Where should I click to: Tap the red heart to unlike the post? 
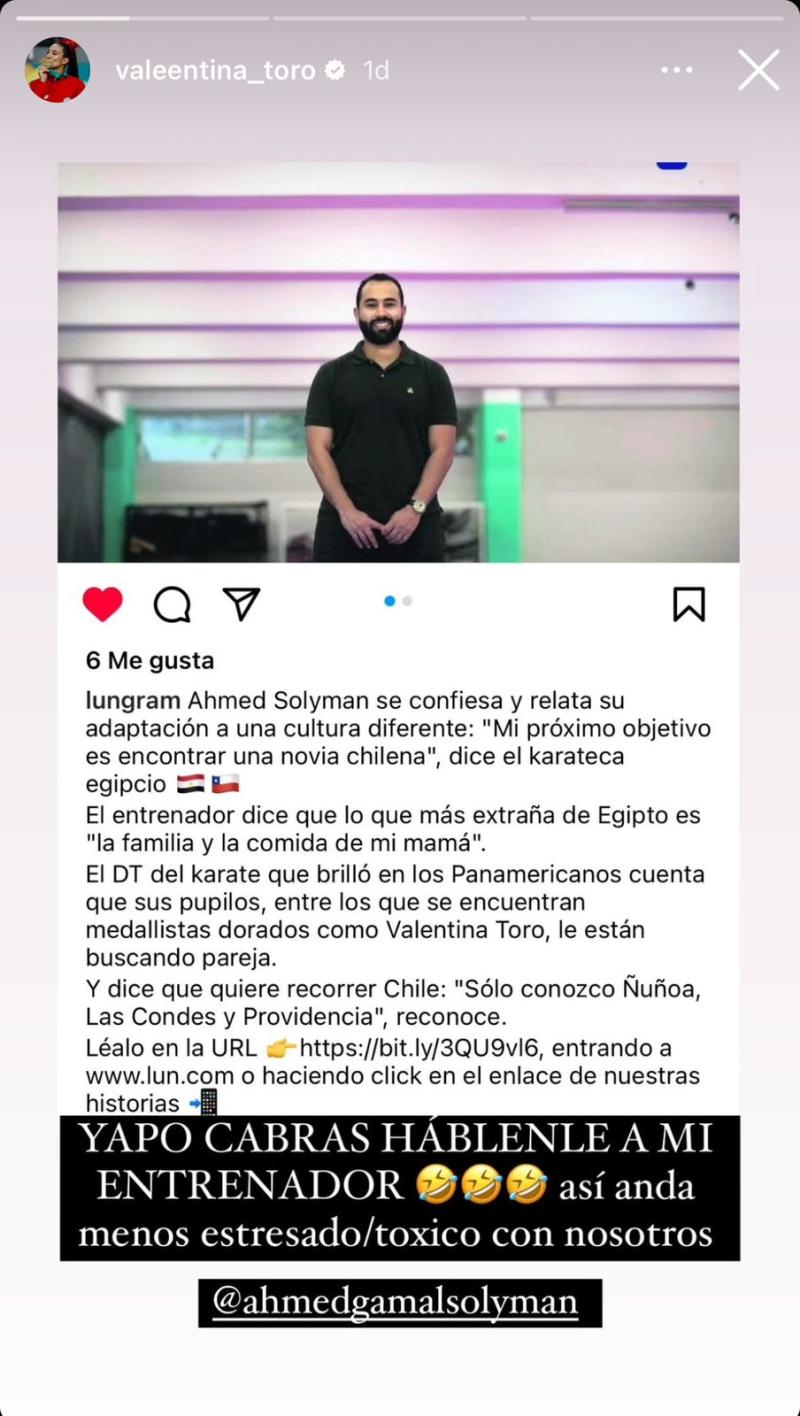[x=101, y=603]
